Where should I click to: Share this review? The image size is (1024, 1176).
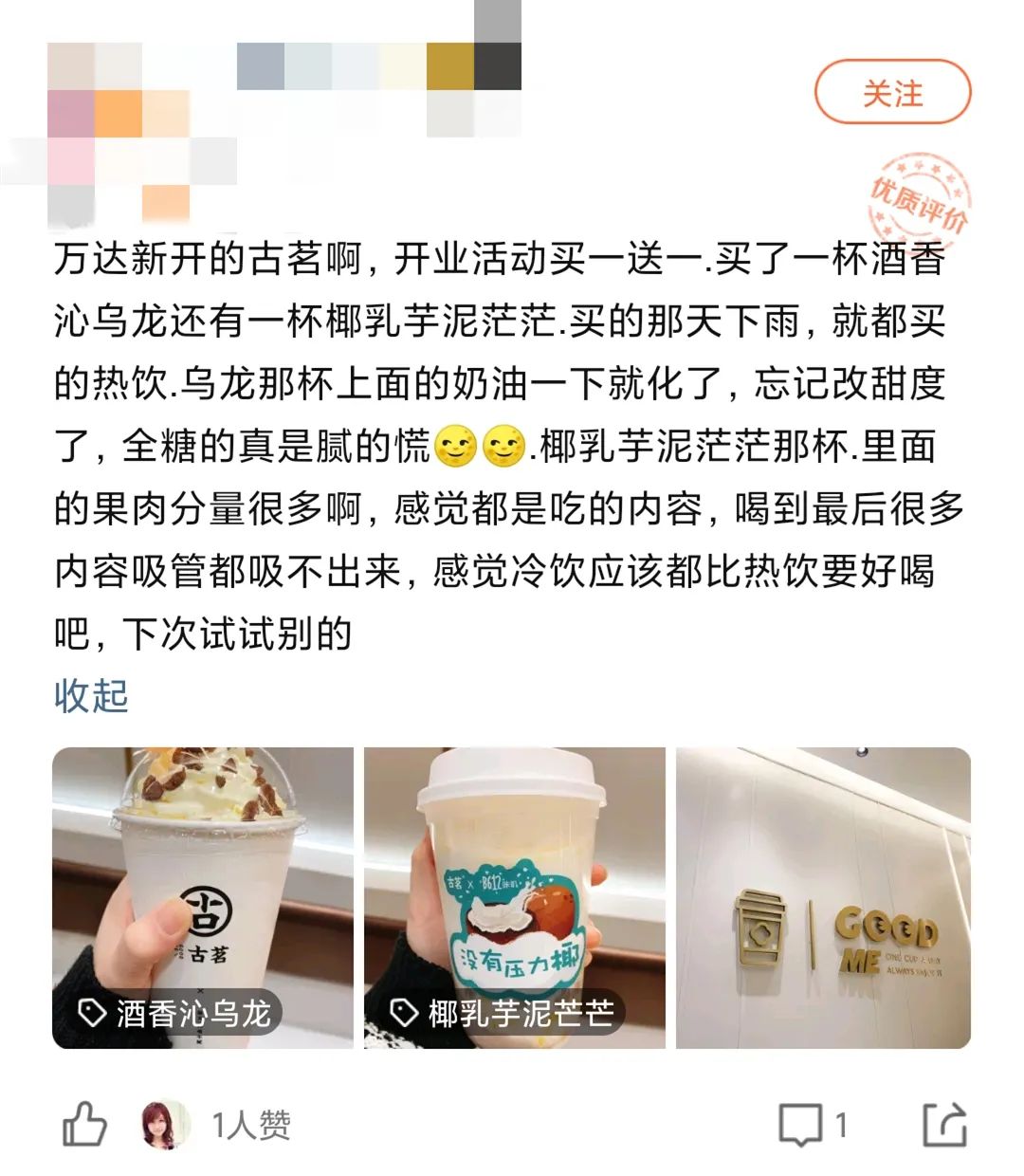(944, 1125)
